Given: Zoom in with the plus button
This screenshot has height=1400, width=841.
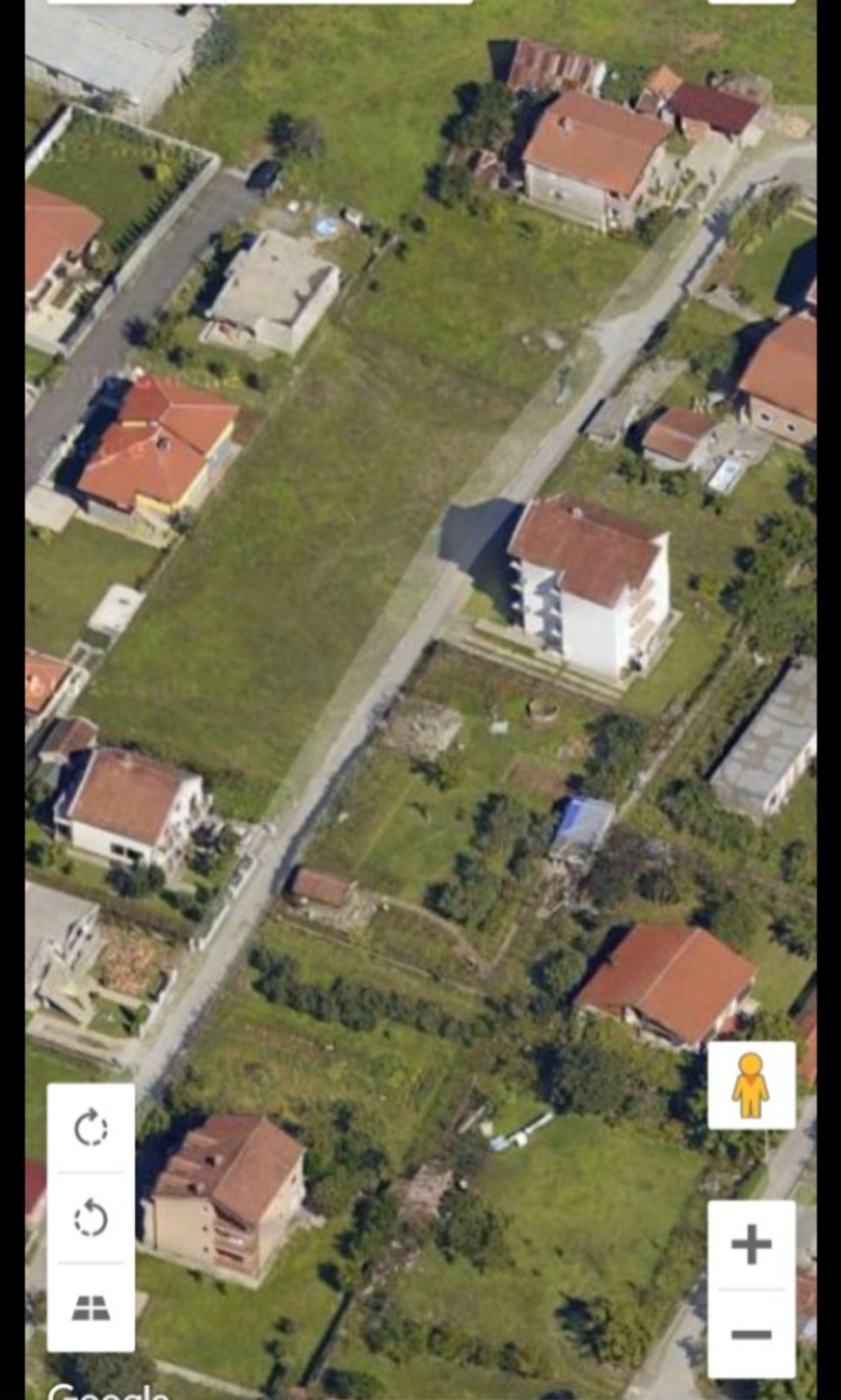Looking at the screenshot, I should [751, 1244].
